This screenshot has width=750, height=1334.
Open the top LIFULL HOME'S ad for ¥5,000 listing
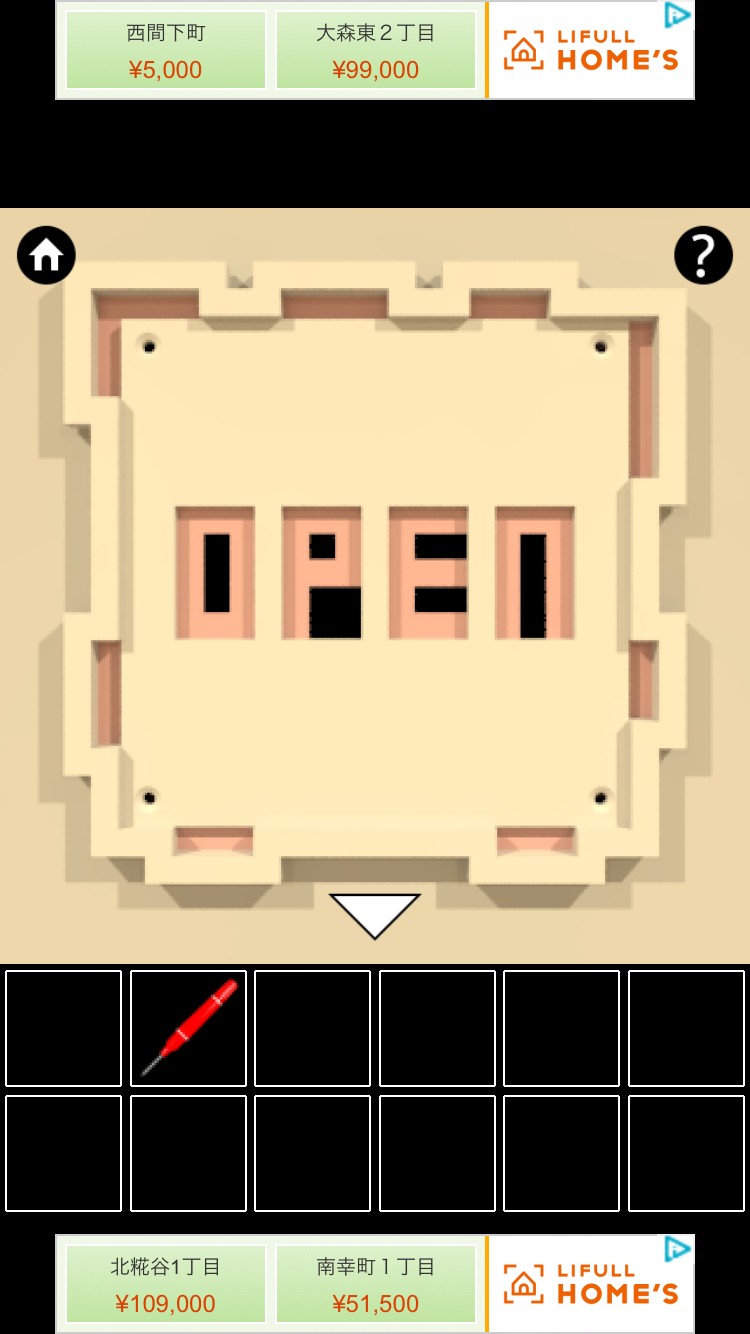[166, 50]
